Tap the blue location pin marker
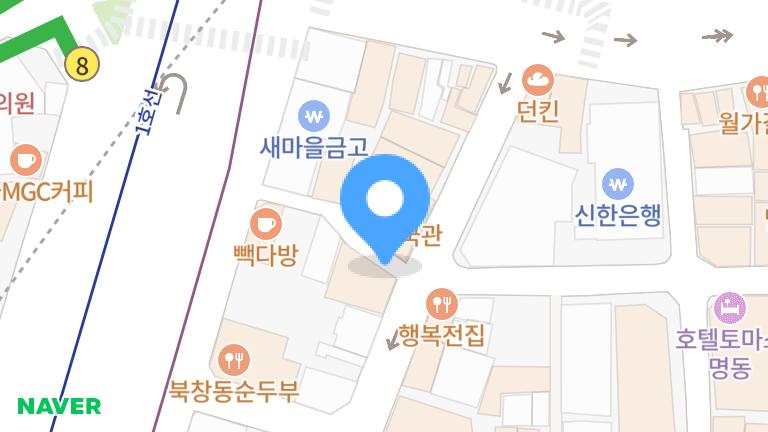Image resolution: width=768 pixels, height=432 pixels. (385, 202)
